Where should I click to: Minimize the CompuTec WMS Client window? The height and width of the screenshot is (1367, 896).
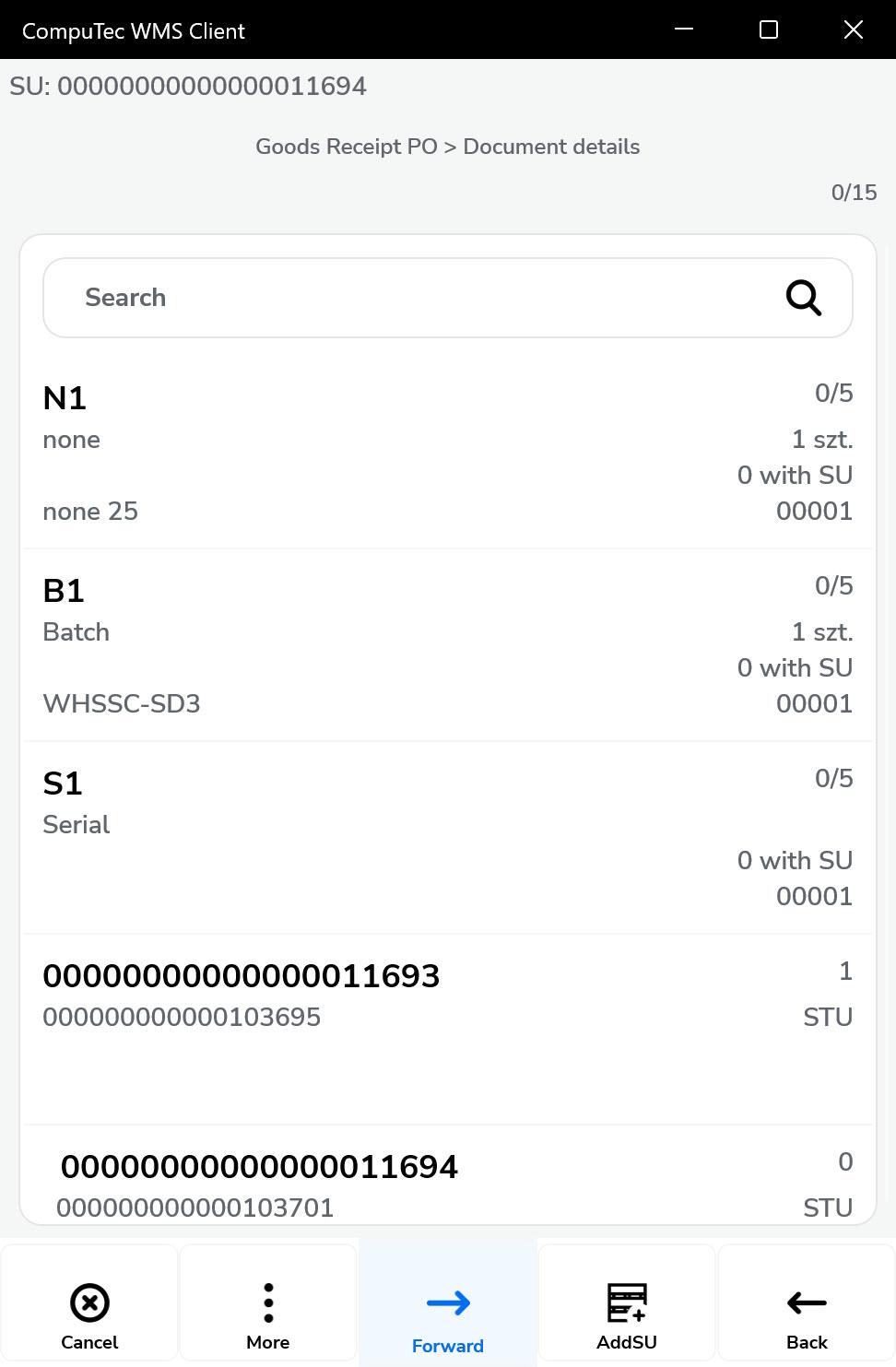(x=684, y=29)
